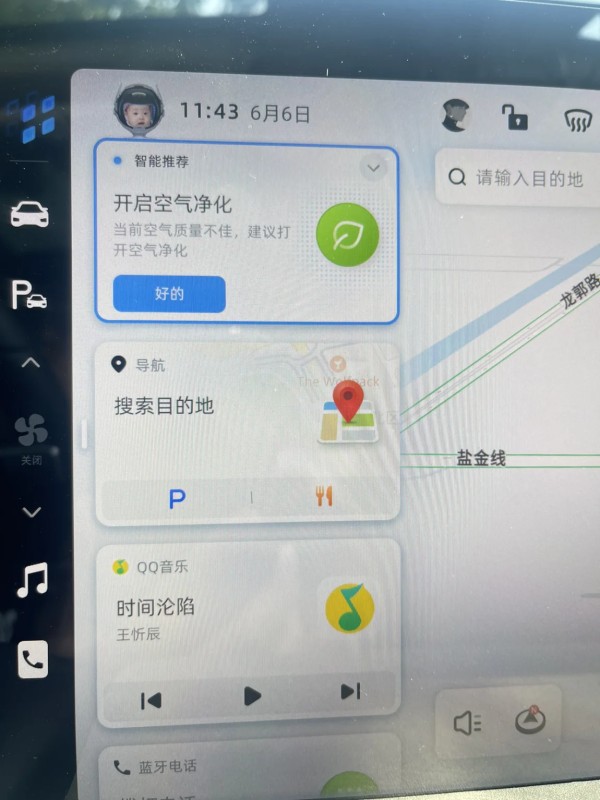The width and height of the screenshot is (600, 800).
Task: Tap the fan climate control icon
Action: [31, 433]
